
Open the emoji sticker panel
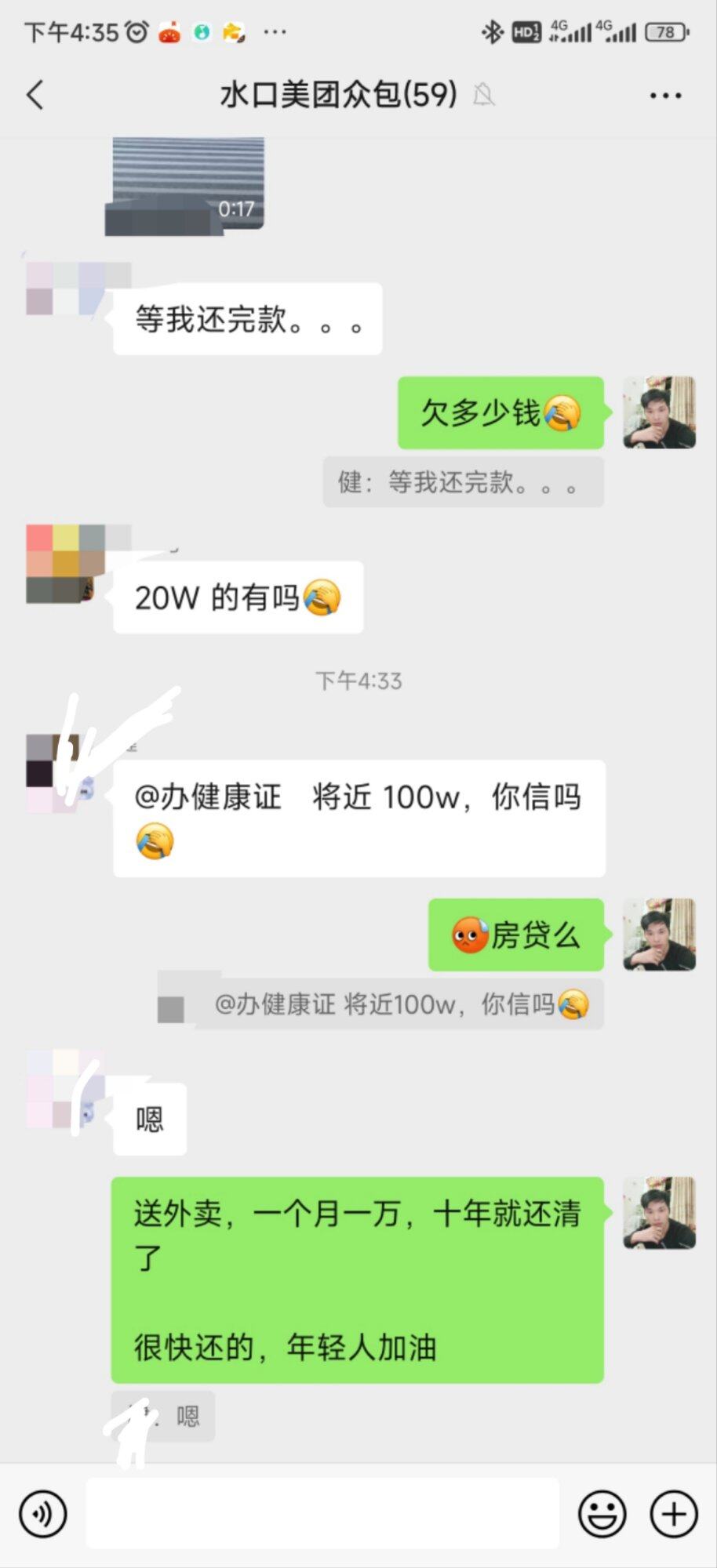pyautogui.click(x=602, y=1514)
